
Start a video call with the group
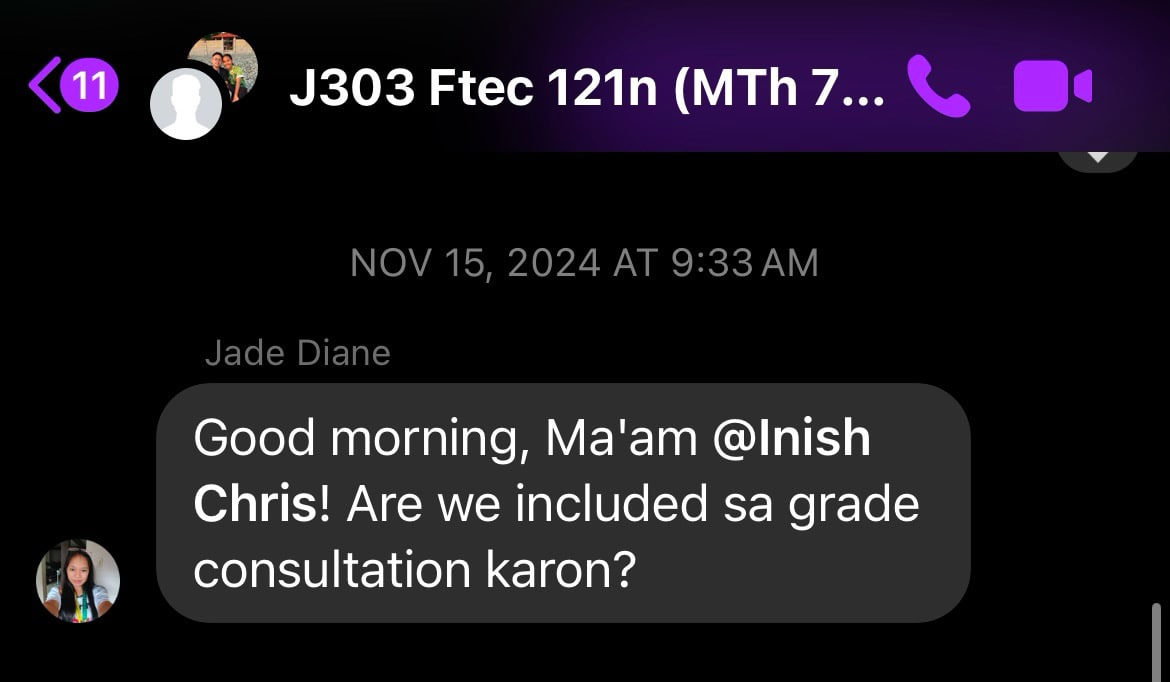1052,86
